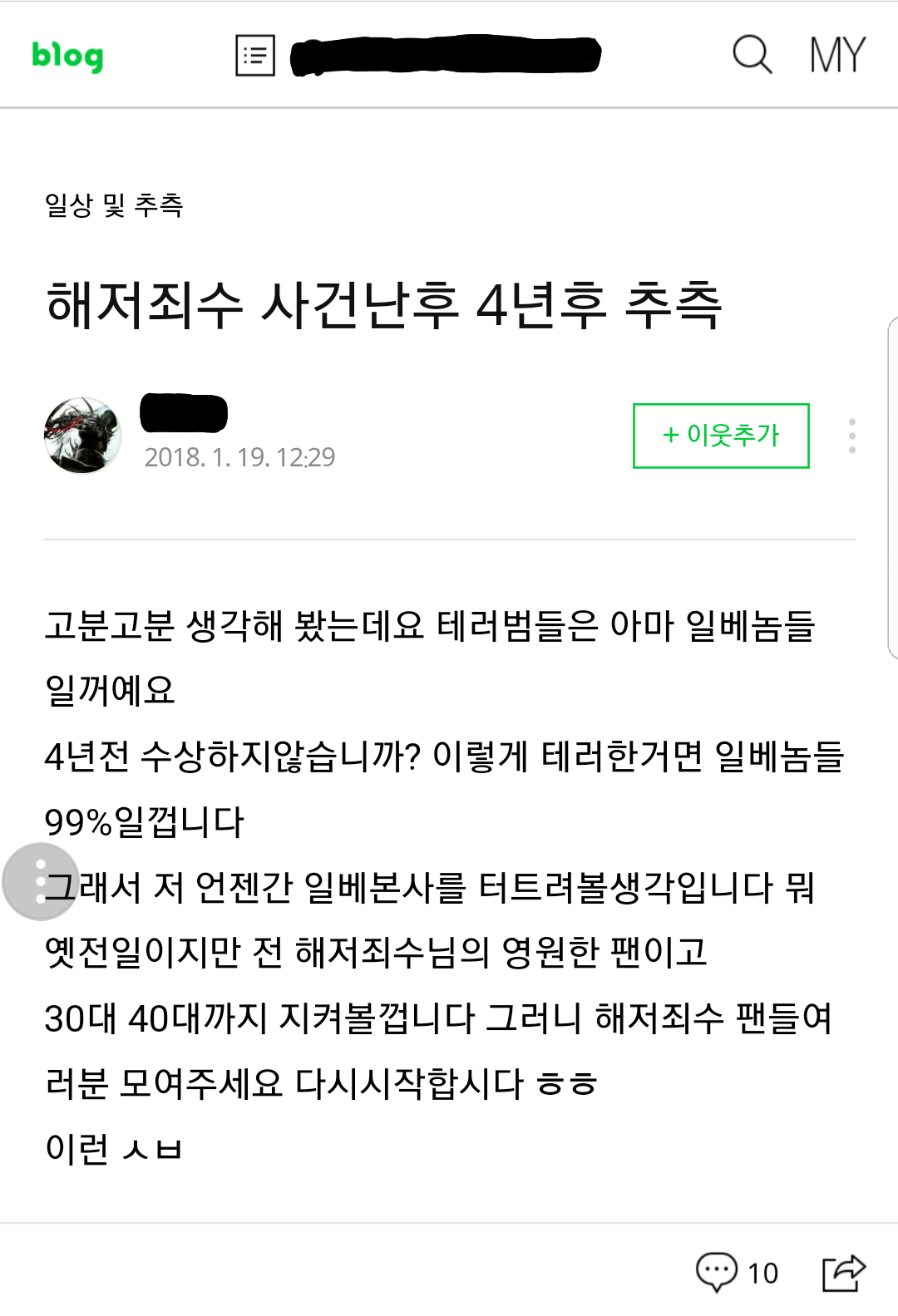Open the search magnifier
The height and width of the screenshot is (1316, 898).
(x=752, y=55)
